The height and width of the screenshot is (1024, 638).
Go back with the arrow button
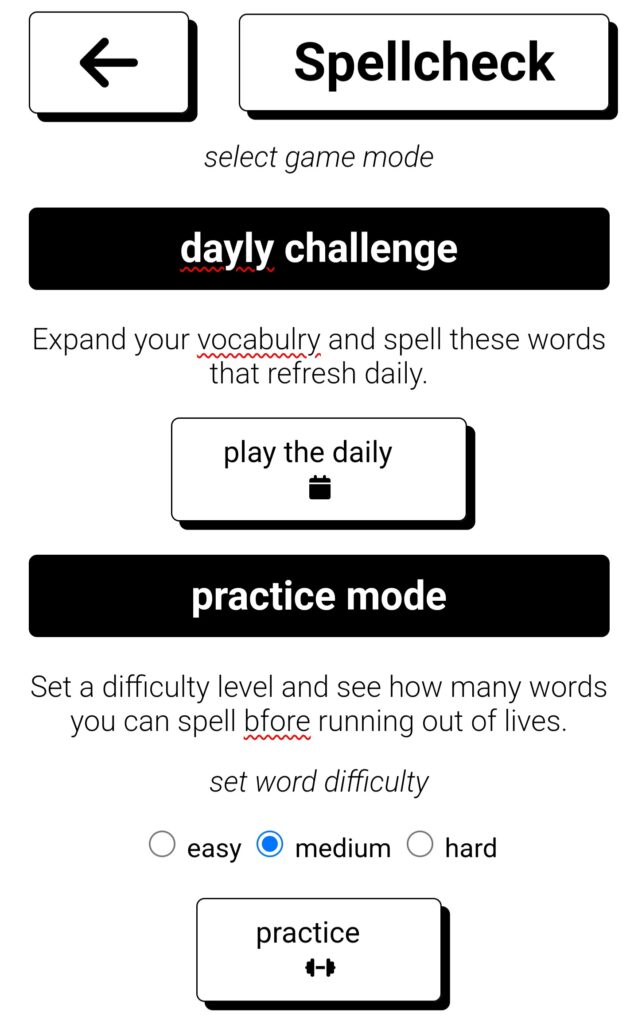coord(108,62)
